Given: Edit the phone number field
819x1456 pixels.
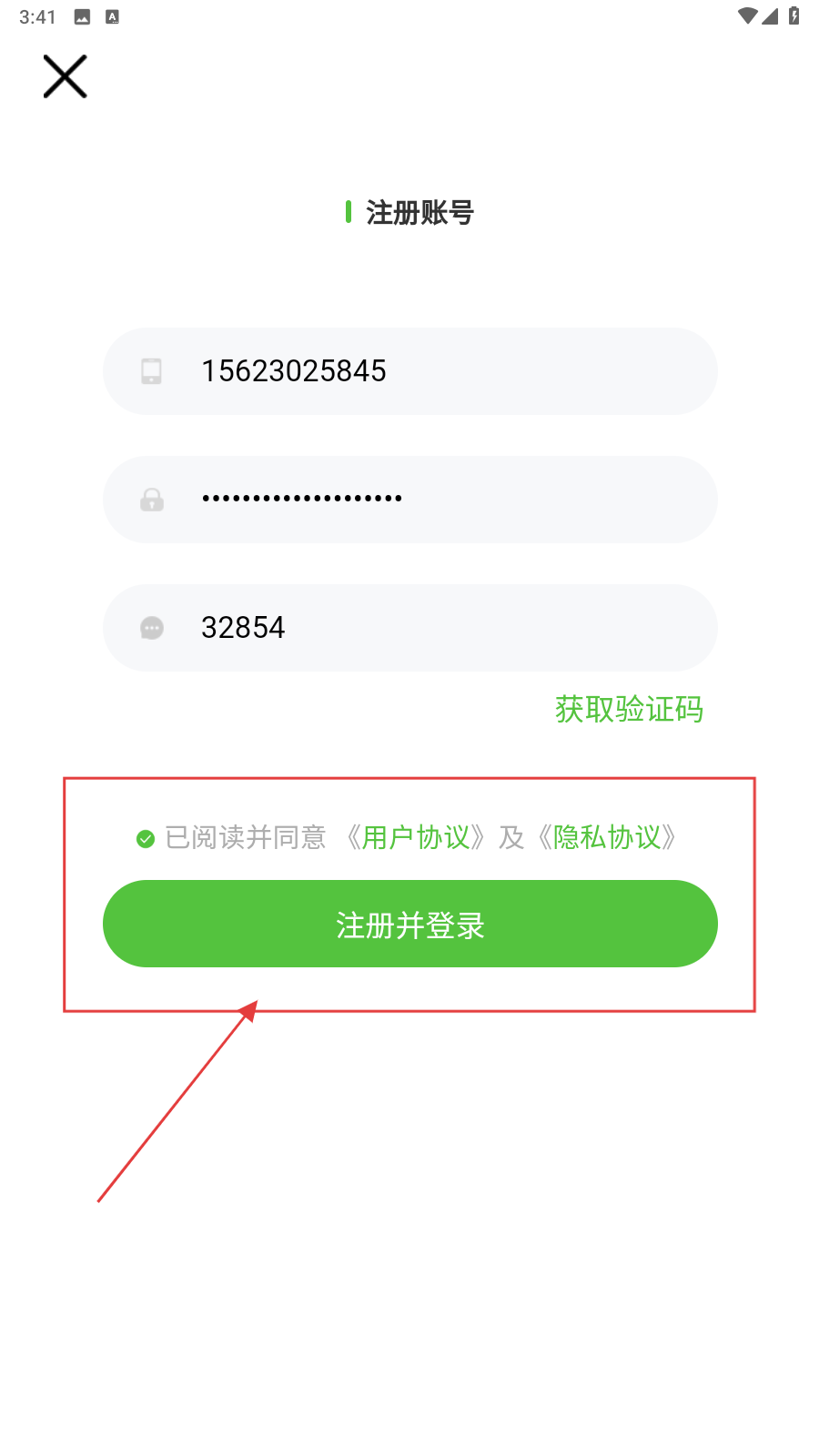Looking at the screenshot, I should [409, 371].
